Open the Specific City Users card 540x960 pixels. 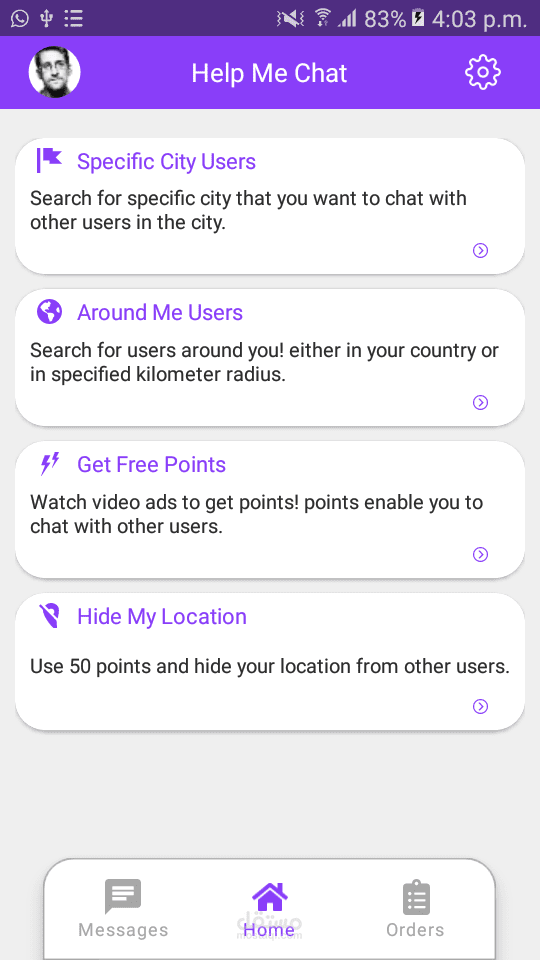pos(269,206)
